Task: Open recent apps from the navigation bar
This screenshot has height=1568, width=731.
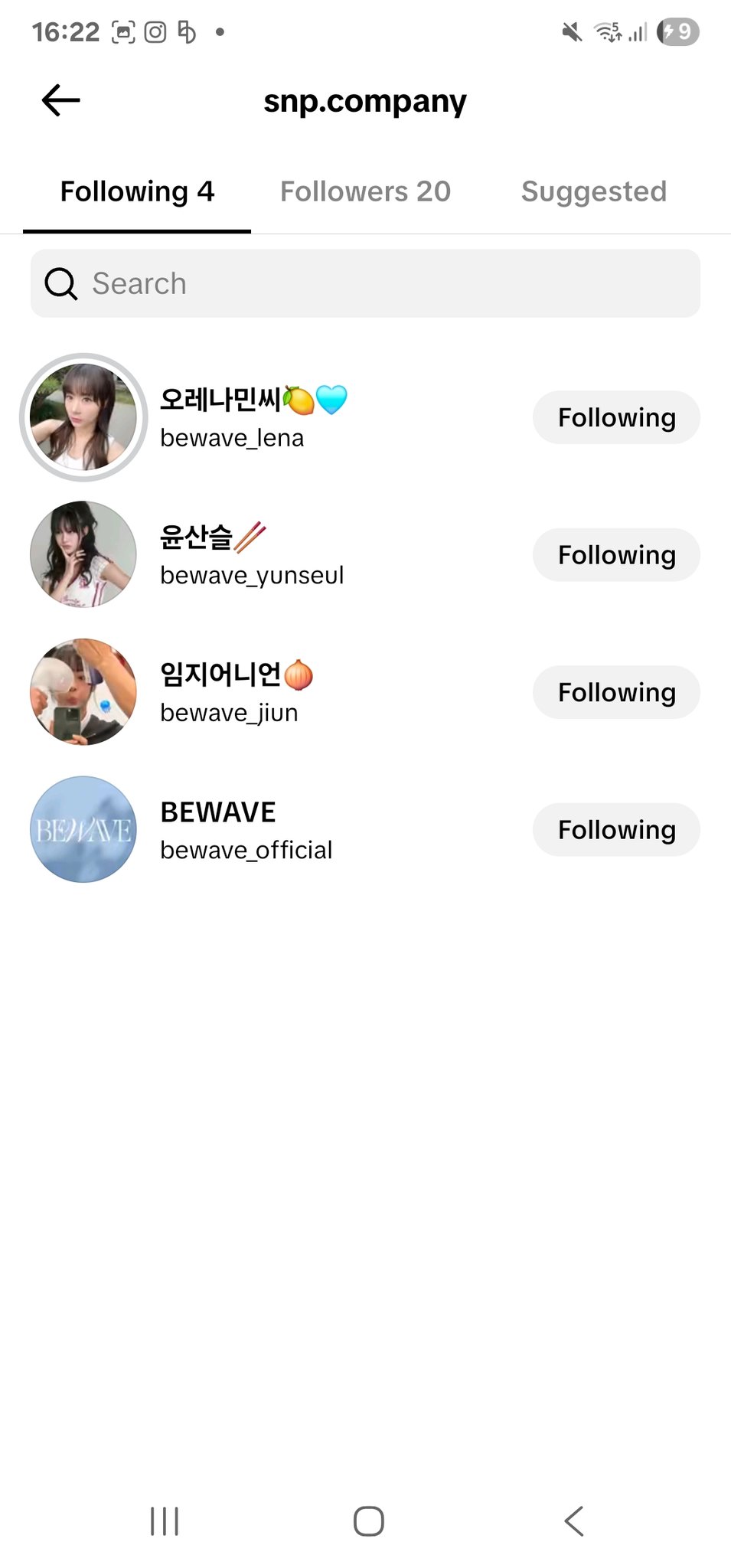Action: (165, 1521)
